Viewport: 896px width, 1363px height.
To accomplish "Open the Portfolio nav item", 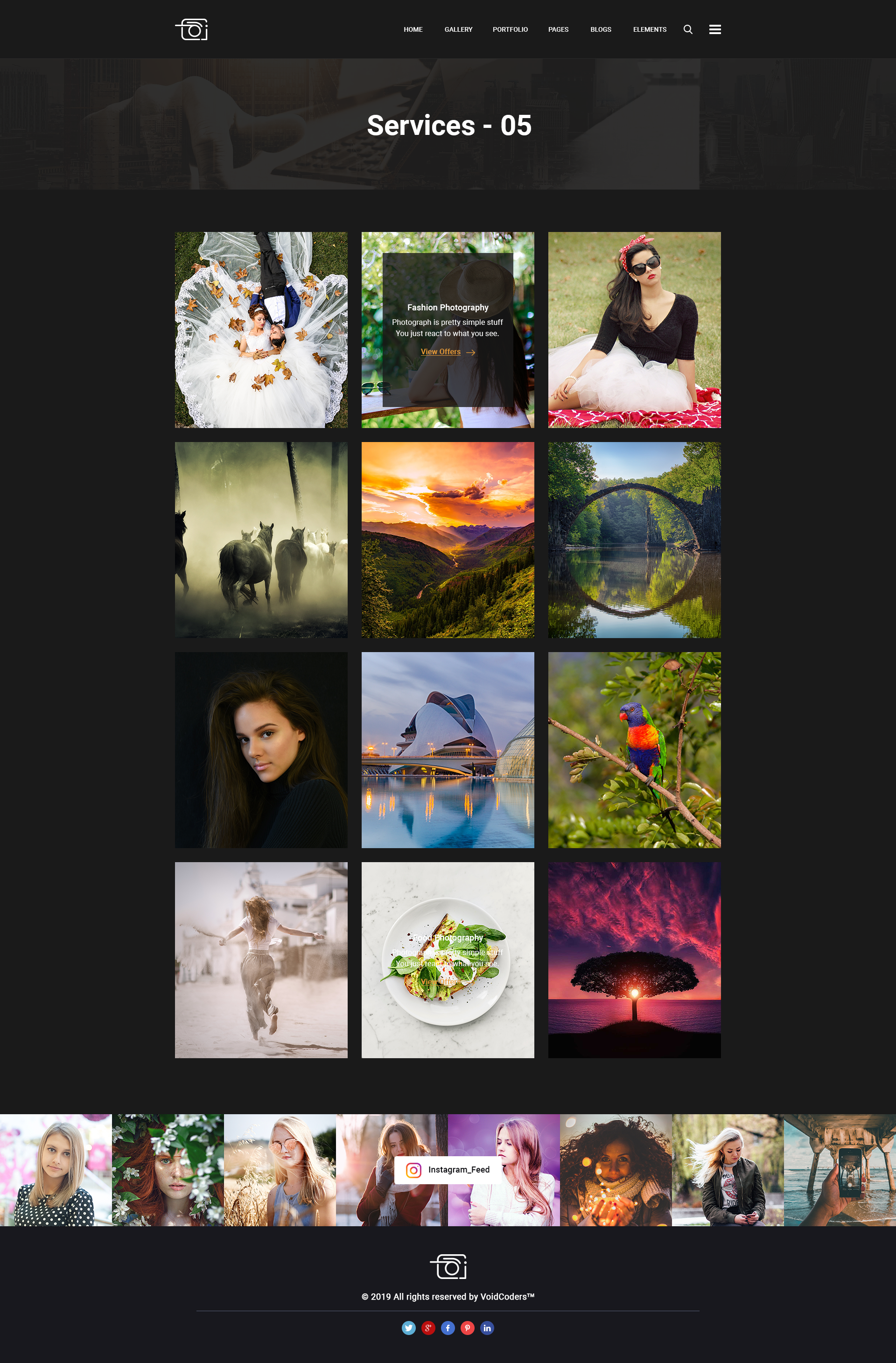I will click(510, 29).
